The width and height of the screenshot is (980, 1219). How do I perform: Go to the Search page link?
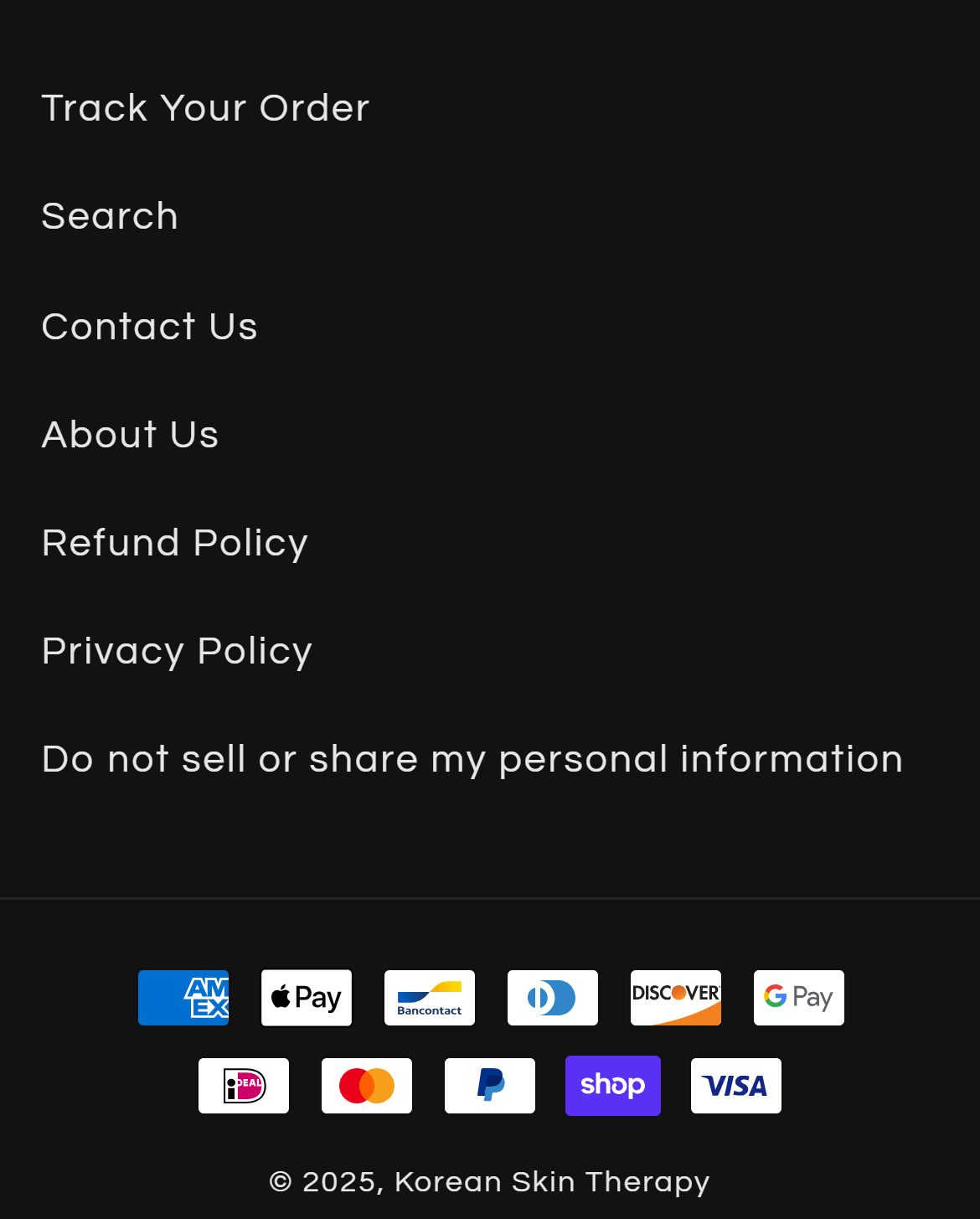pyautogui.click(x=110, y=216)
